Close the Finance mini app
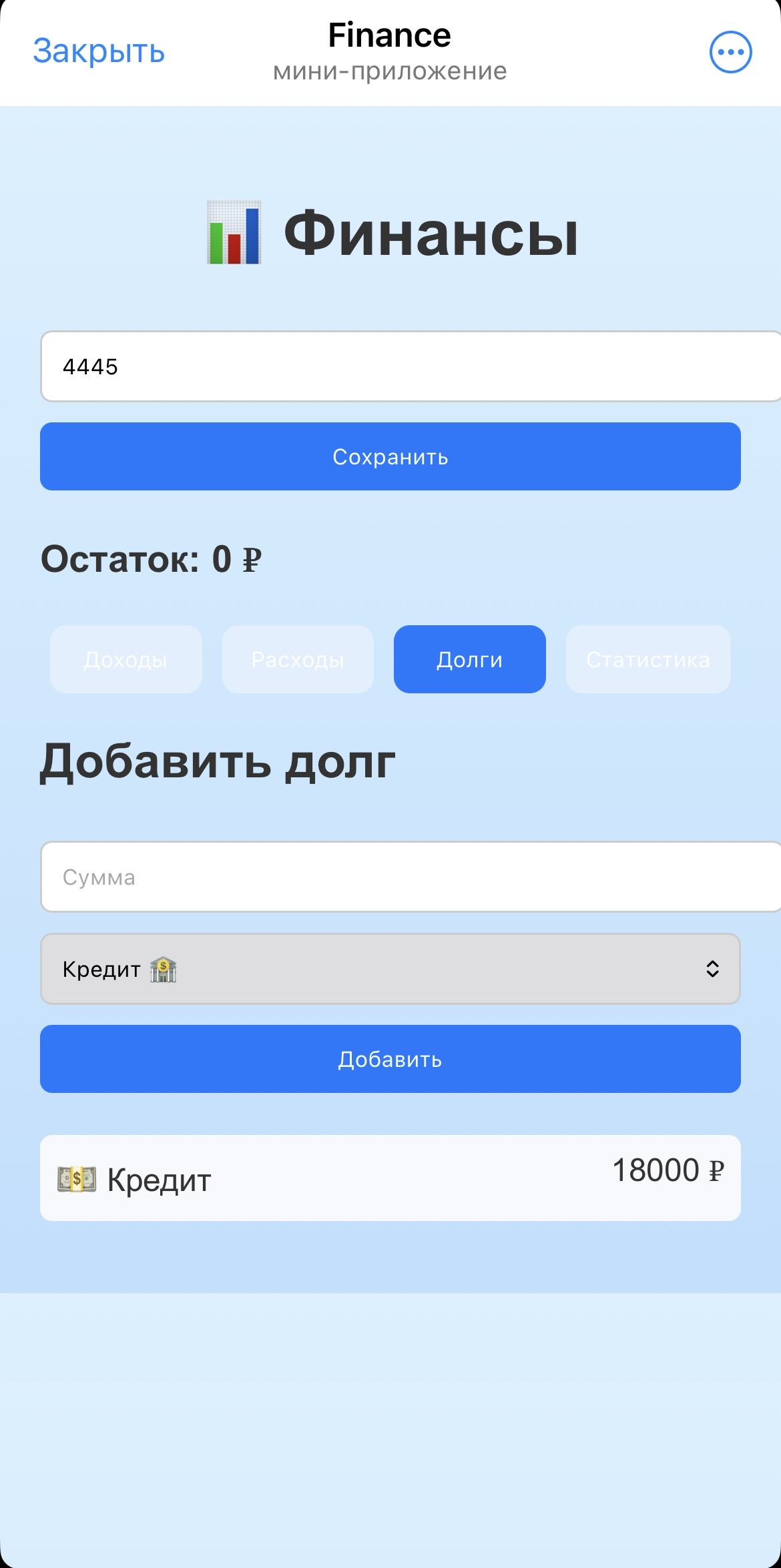 (x=99, y=51)
